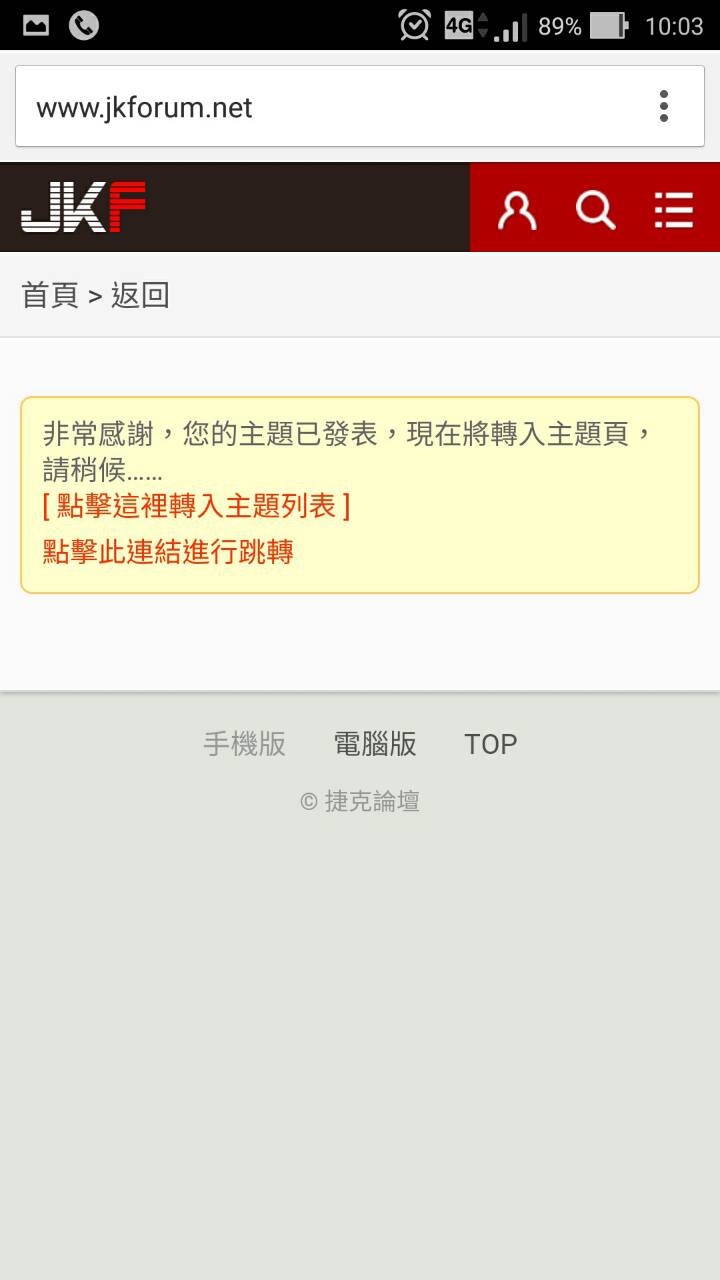Screen dimensions: 720x1280
Task: Go to 首頁 in the breadcrumb
Action: (x=50, y=295)
